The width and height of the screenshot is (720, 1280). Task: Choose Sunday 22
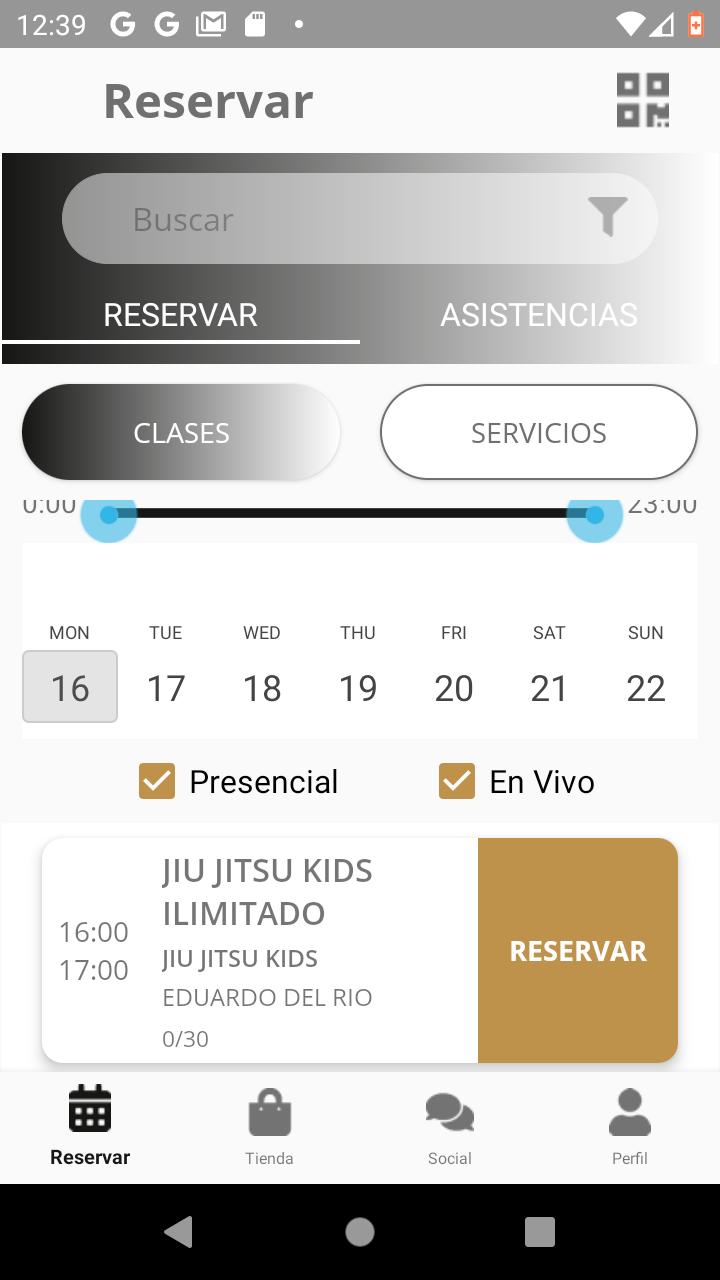tap(646, 687)
